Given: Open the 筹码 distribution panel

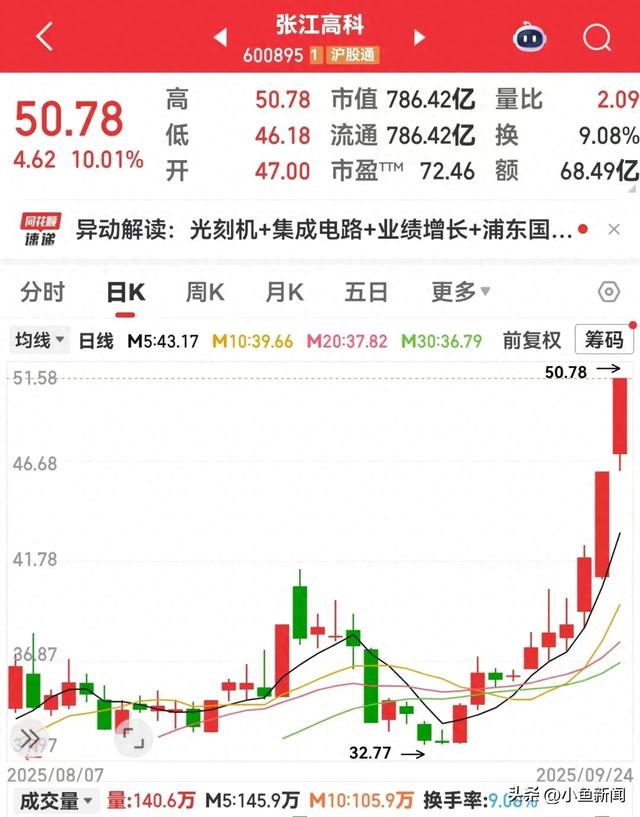Looking at the screenshot, I should click(x=604, y=341).
